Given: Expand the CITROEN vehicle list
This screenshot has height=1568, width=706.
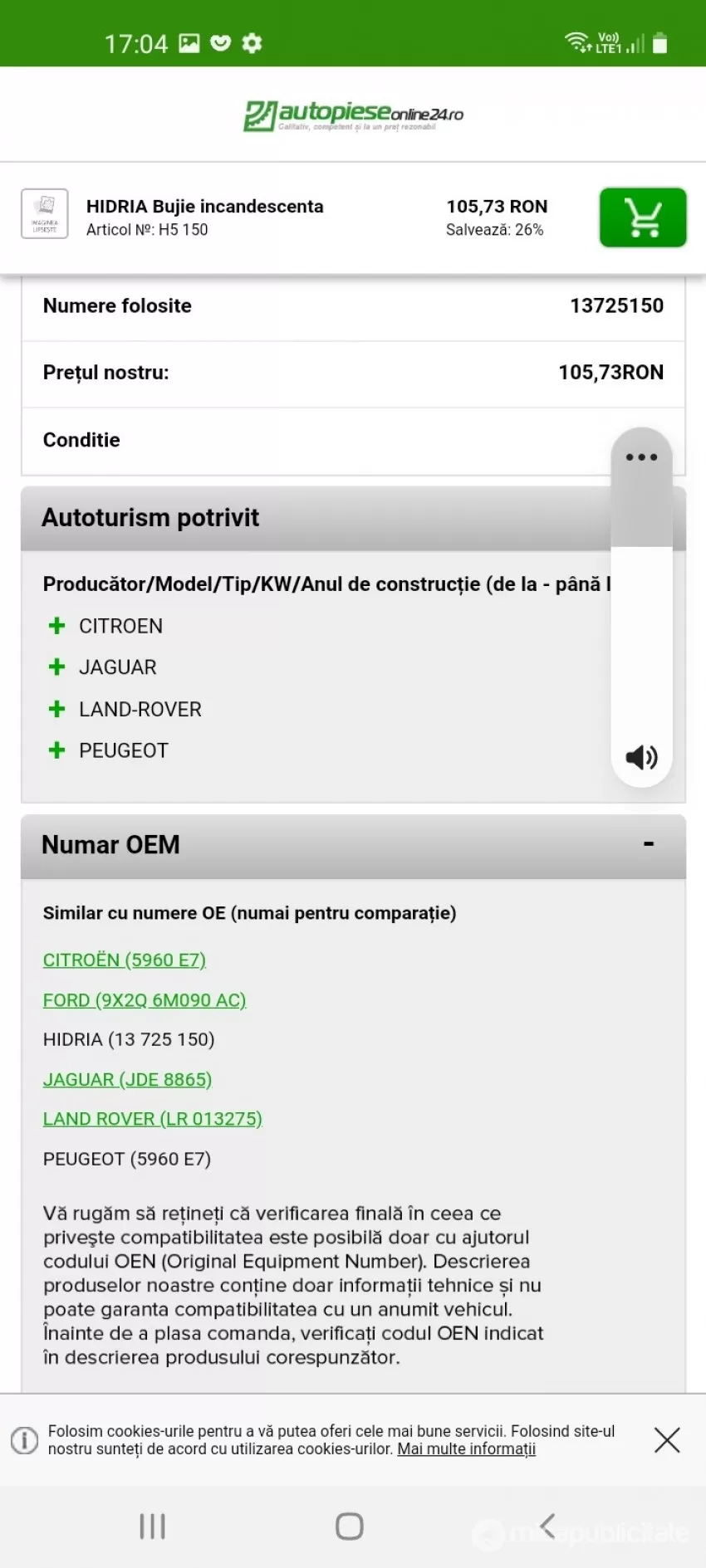Looking at the screenshot, I should (56, 626).
